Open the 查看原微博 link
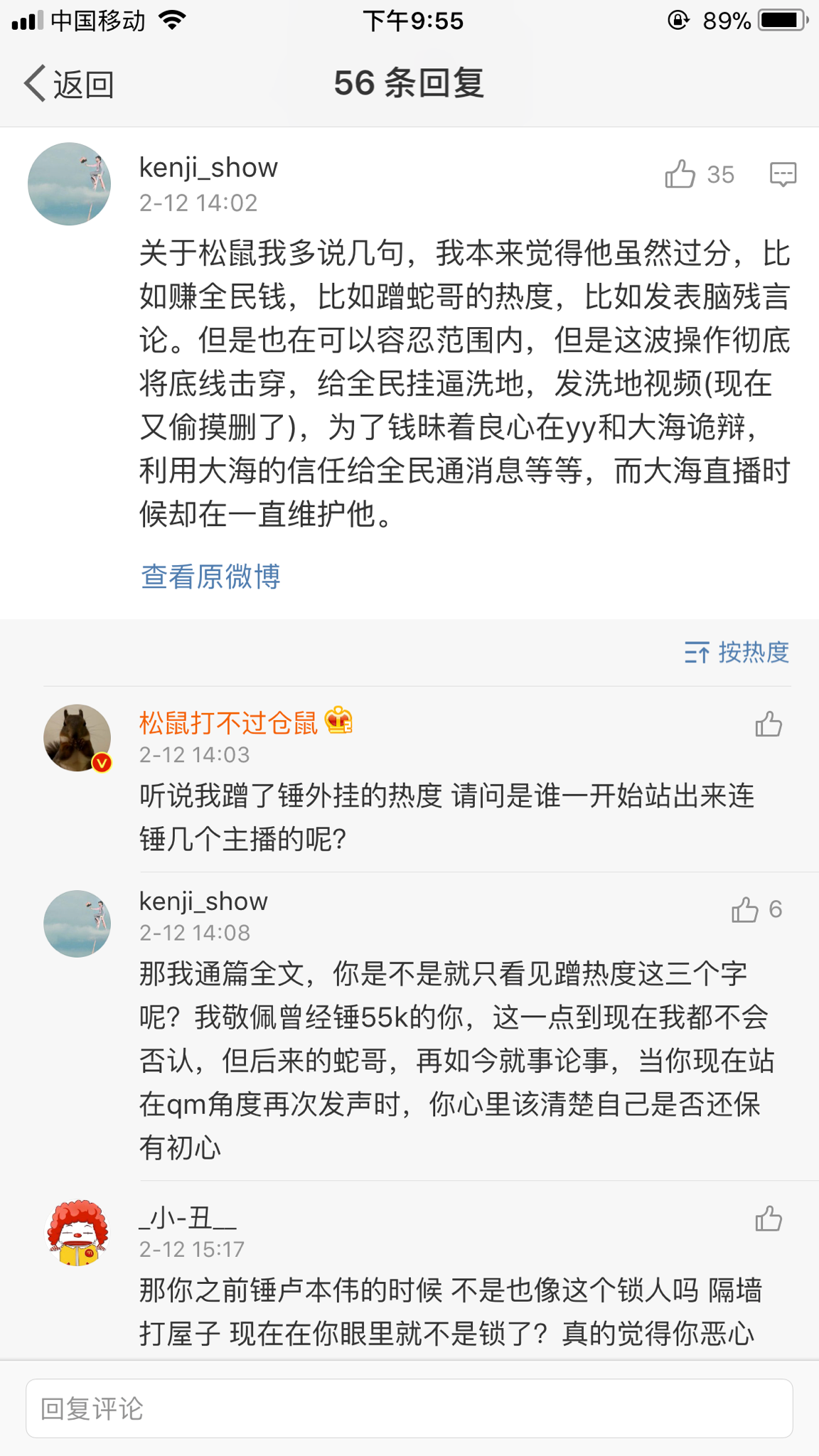Viewport: 819px width, 1456px height. tap(210, 577)
